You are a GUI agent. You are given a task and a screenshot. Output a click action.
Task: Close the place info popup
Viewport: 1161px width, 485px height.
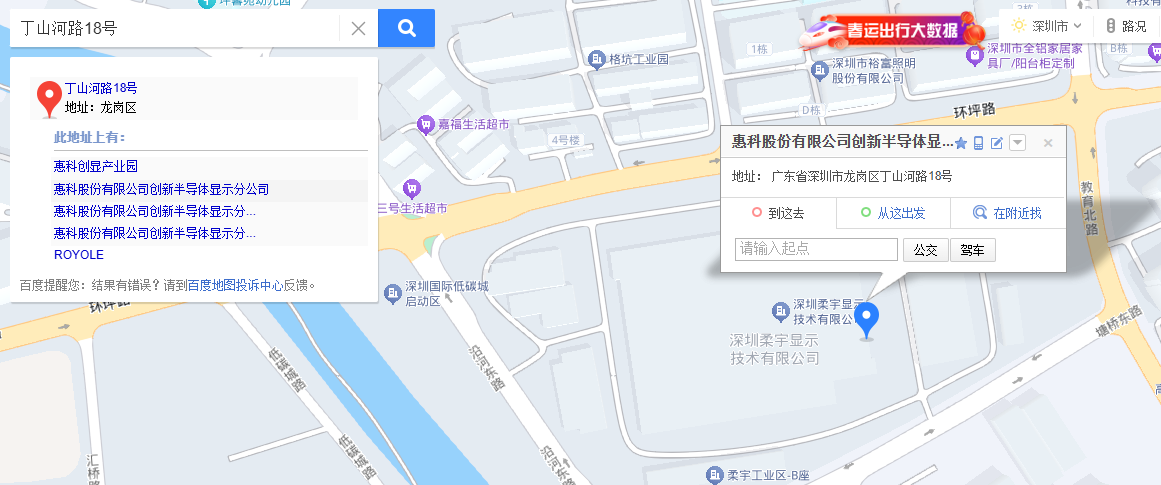click(x=1048, y=143)
